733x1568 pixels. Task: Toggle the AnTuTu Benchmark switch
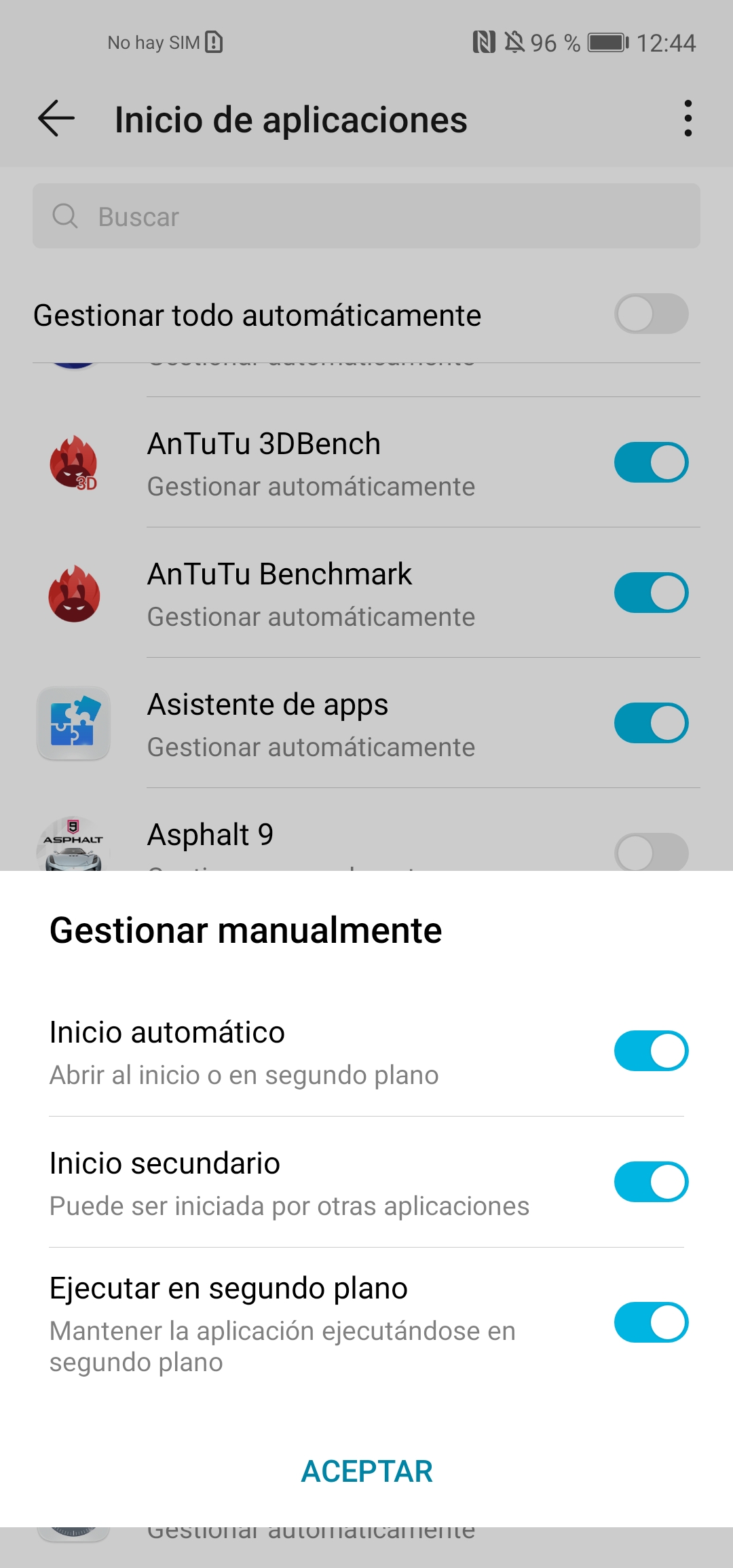(x=651, y=593)
